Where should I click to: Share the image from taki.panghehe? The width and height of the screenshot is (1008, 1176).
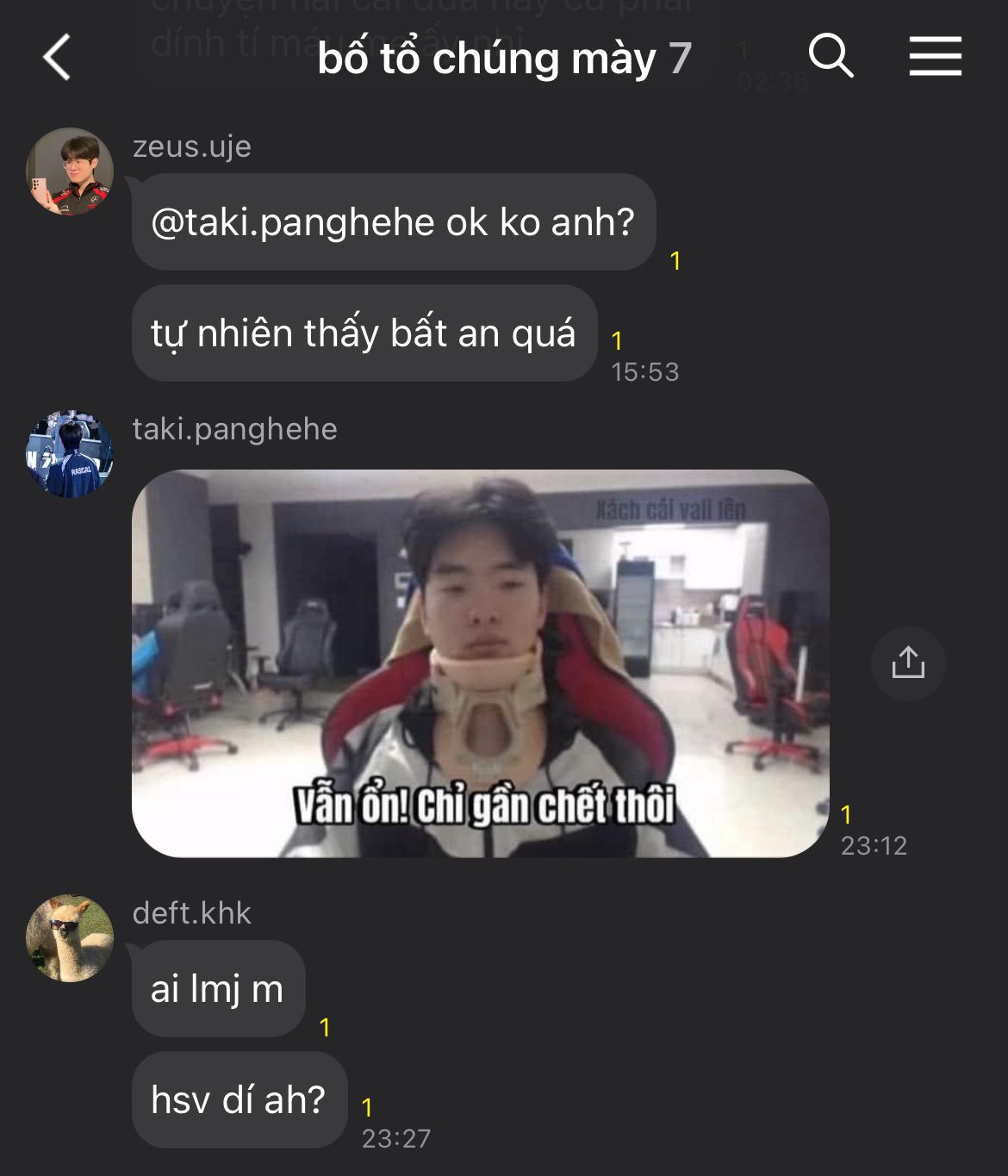pos(908,663)
